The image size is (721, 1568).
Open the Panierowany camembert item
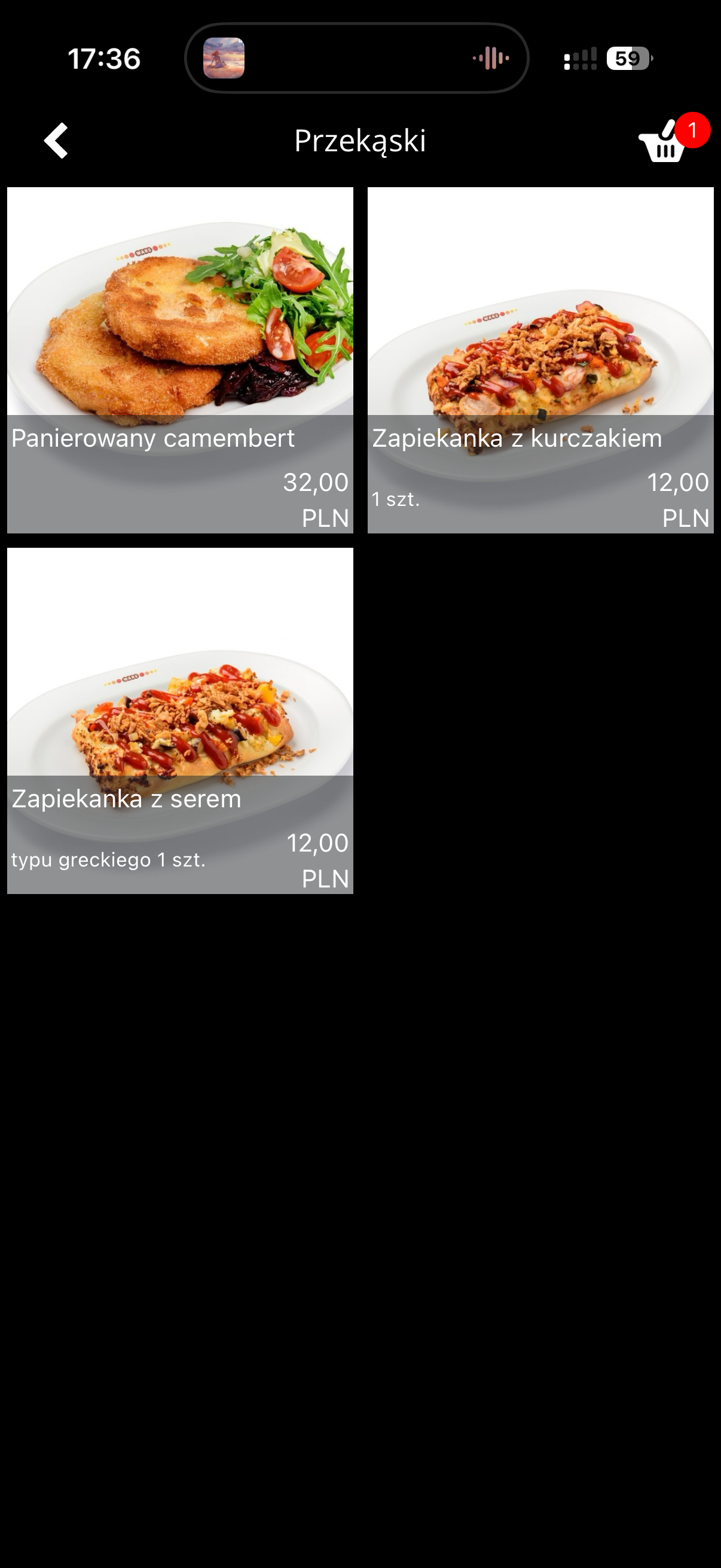180,361
